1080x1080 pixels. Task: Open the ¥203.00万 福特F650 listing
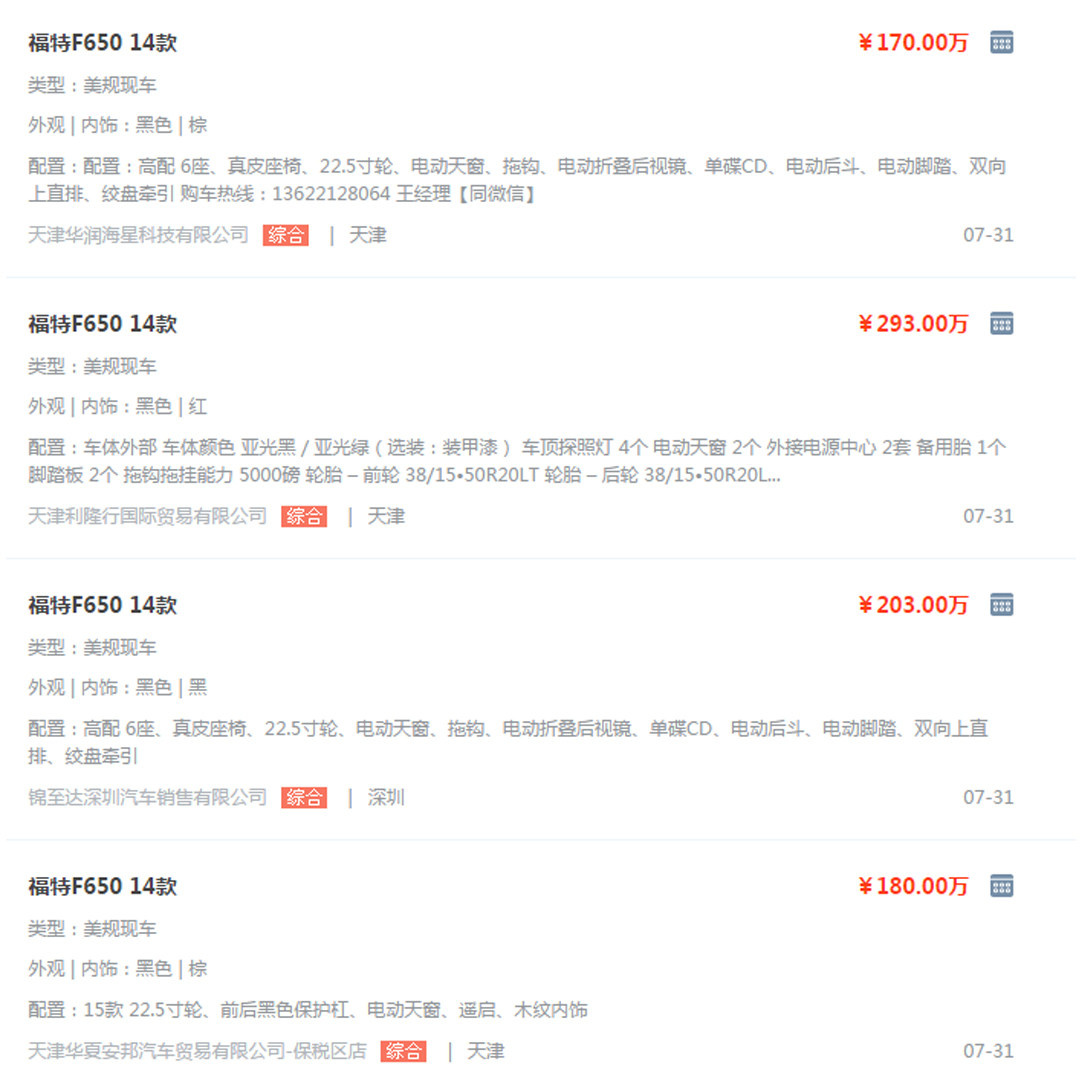pyautogui.click(x=103, y=605)
